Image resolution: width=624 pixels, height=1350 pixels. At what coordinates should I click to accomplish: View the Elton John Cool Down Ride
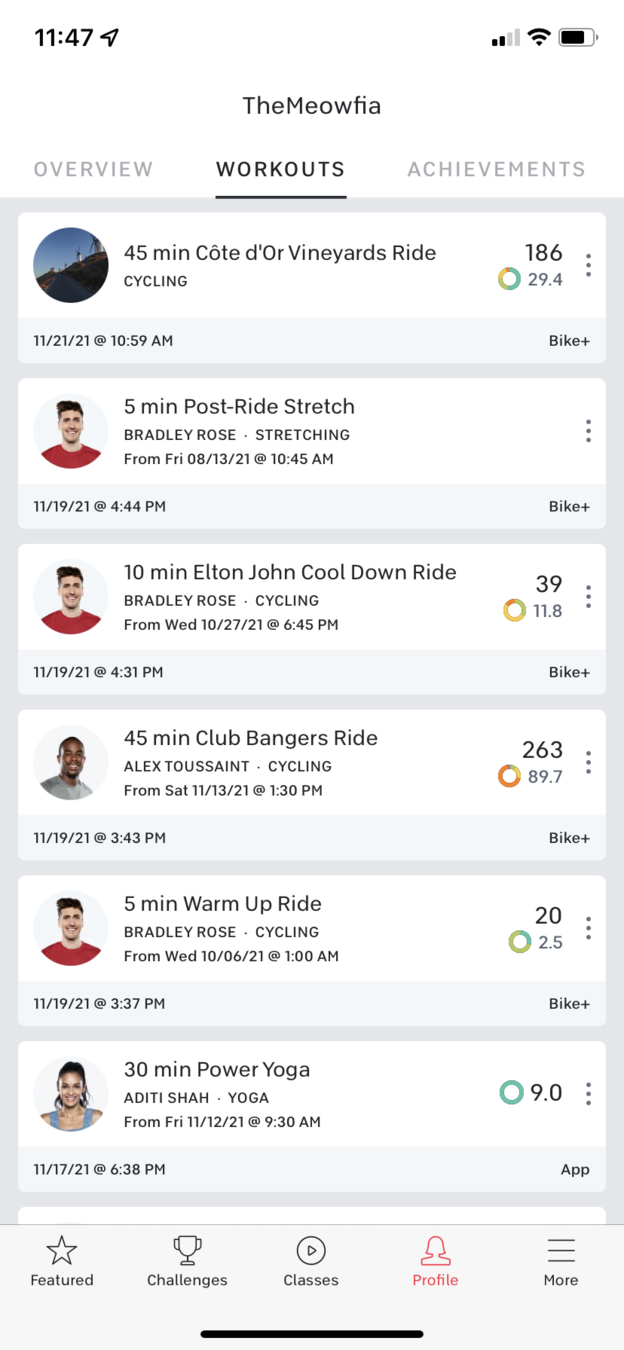coord(289,573)
